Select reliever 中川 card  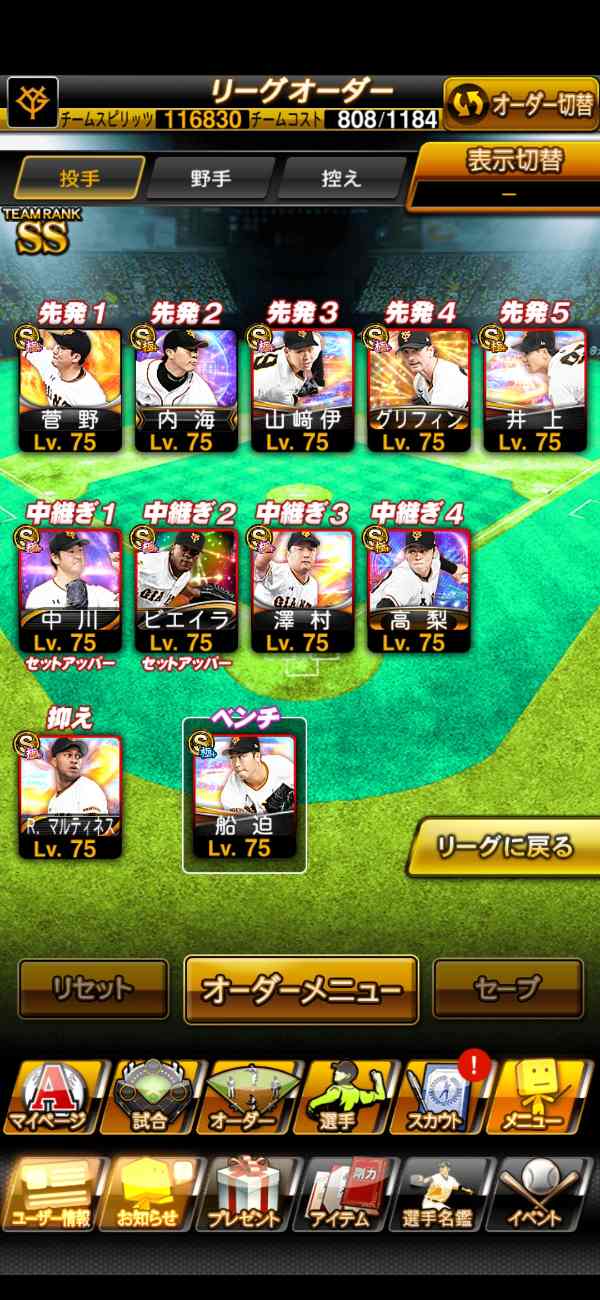coord(69,591)
